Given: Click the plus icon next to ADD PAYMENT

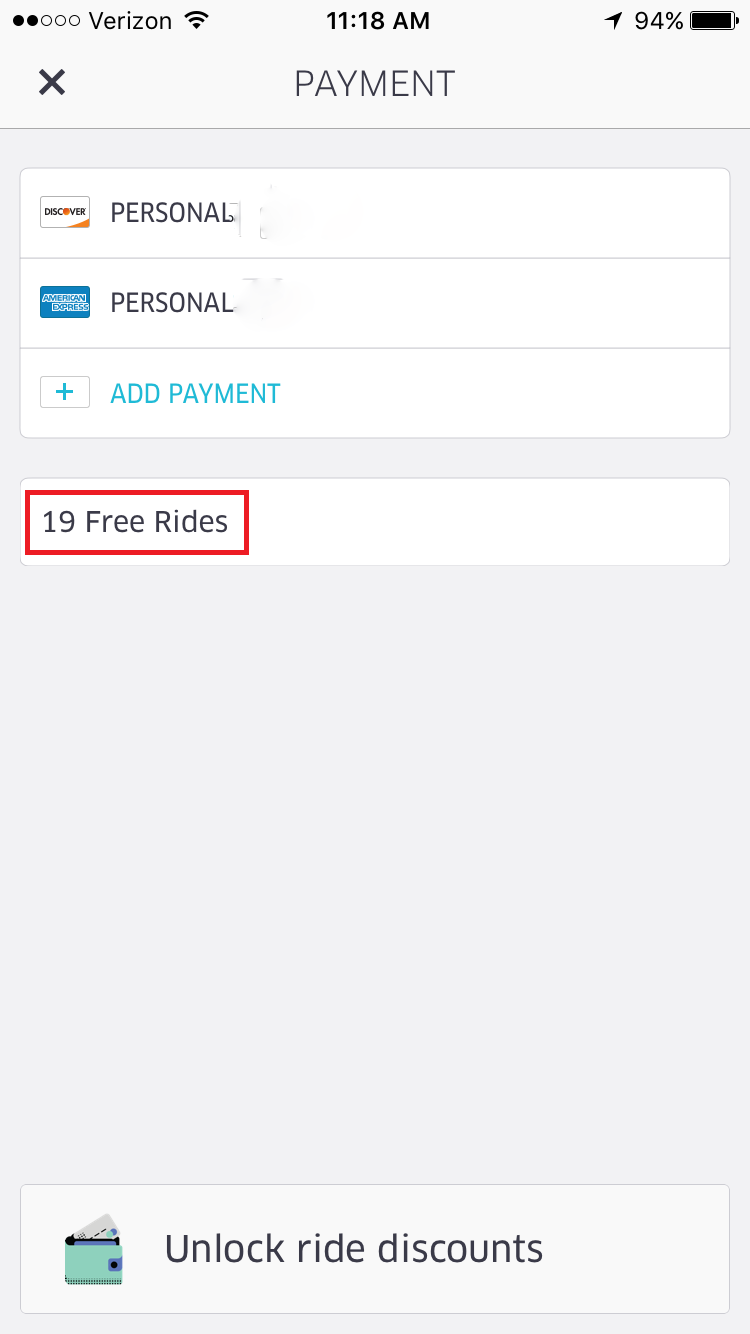Looking at the screenshot, I should click(64, 392).
